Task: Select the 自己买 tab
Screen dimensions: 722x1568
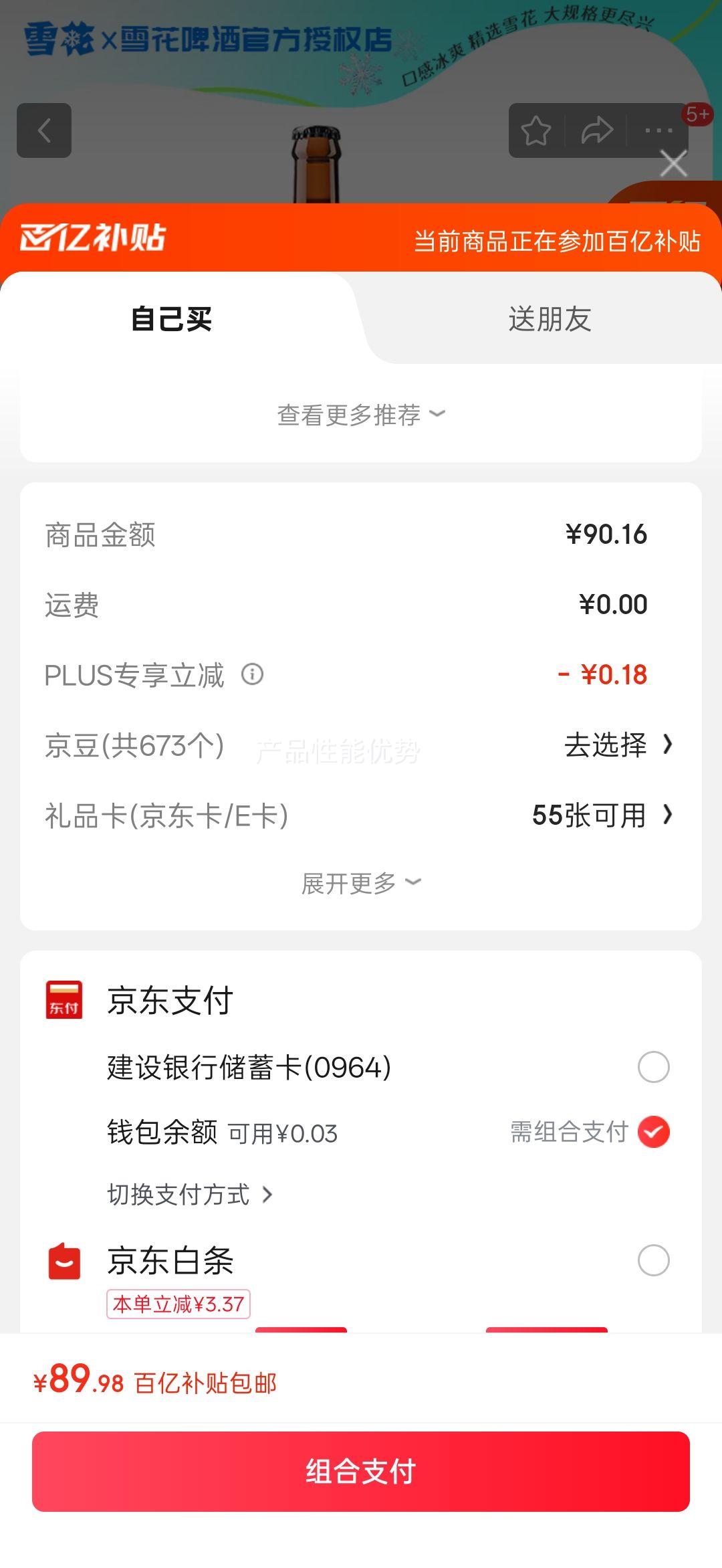Action: 171,319
